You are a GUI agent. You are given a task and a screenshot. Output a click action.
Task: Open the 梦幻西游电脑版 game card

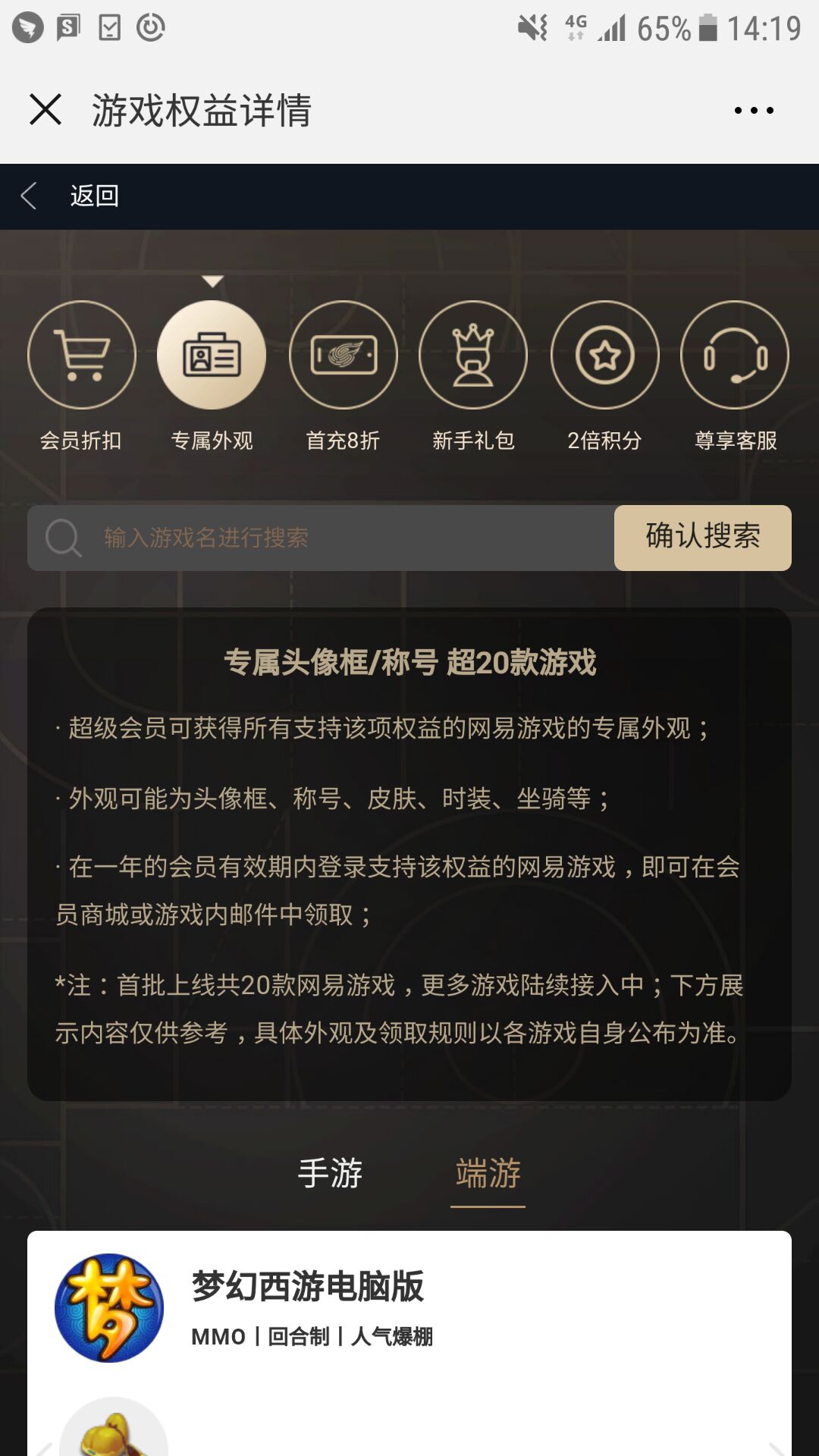pyautogui.click(x=409, y=1308)
